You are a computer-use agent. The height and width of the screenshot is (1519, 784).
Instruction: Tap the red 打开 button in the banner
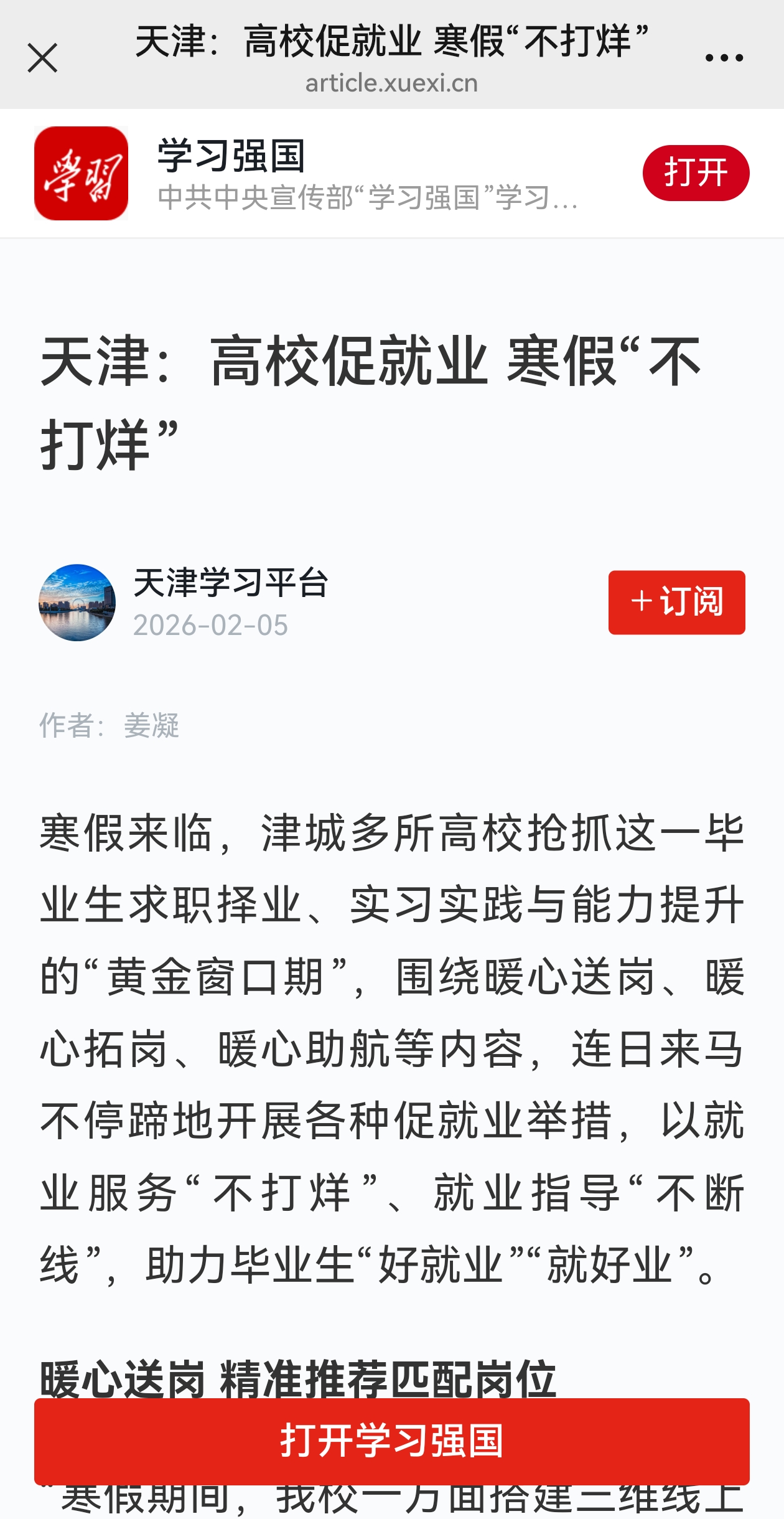[696, 173]
